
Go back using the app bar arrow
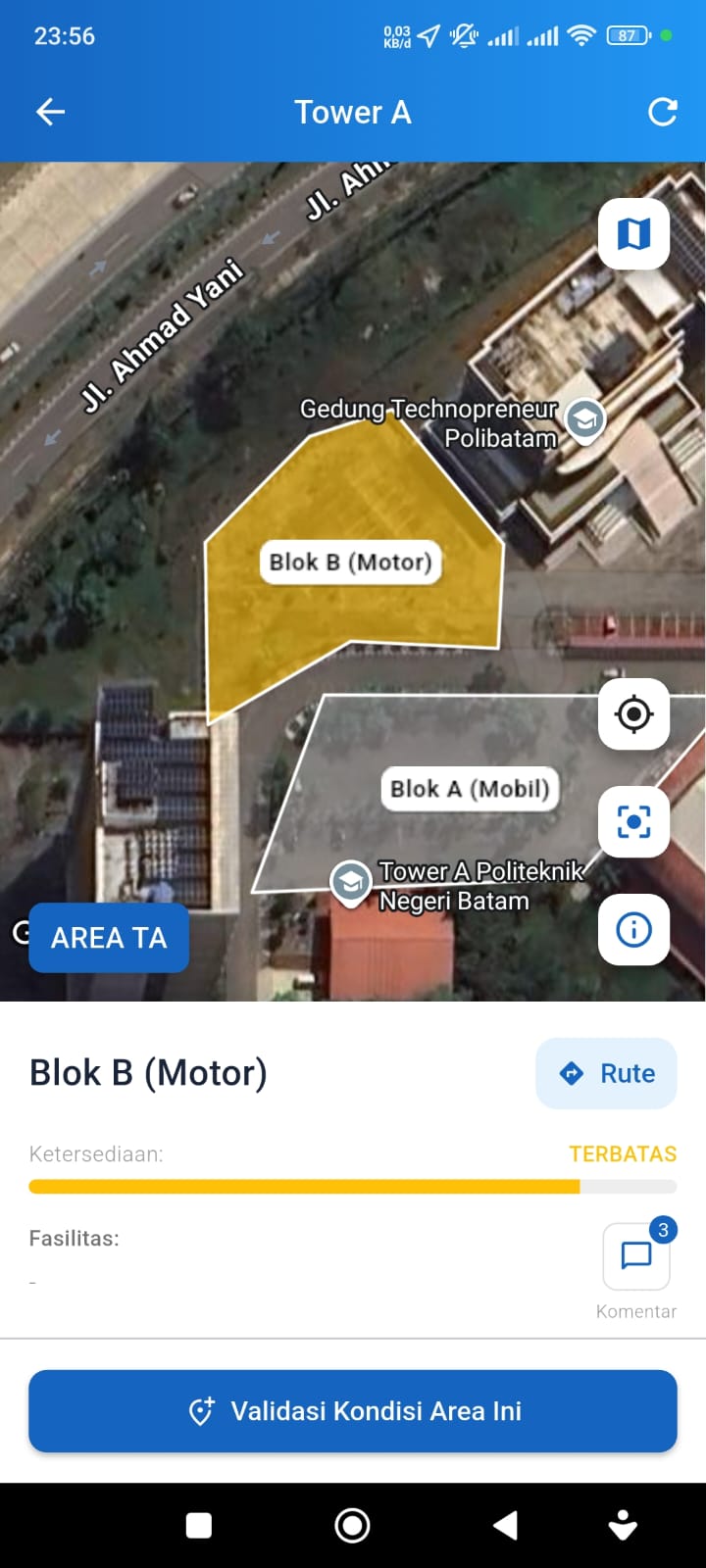coord(50,113)
